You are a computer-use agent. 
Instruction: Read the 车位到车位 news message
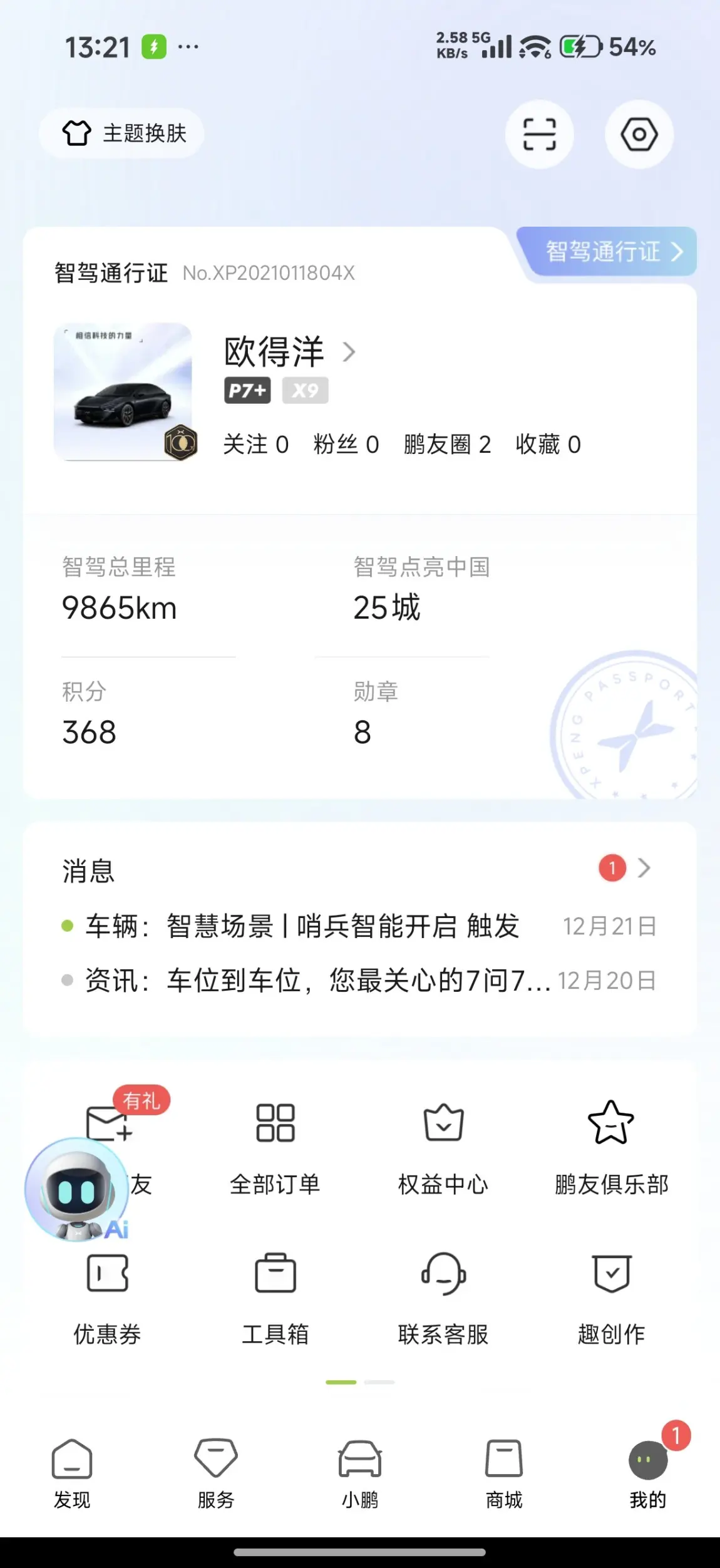pos(317,981)
